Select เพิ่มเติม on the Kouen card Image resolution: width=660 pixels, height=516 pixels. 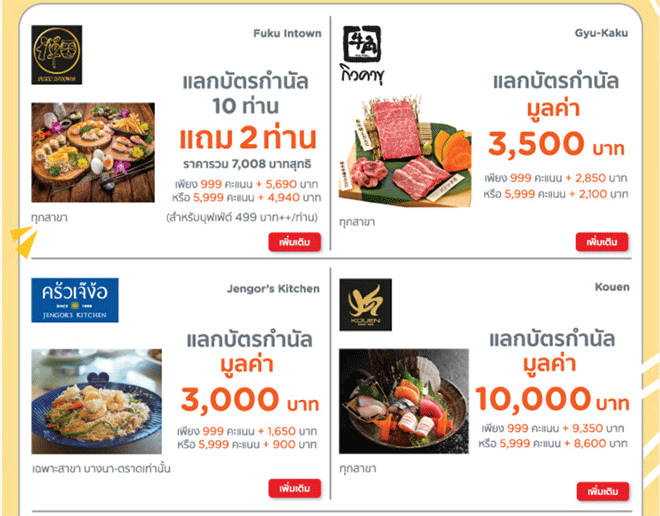coord(603,490)
